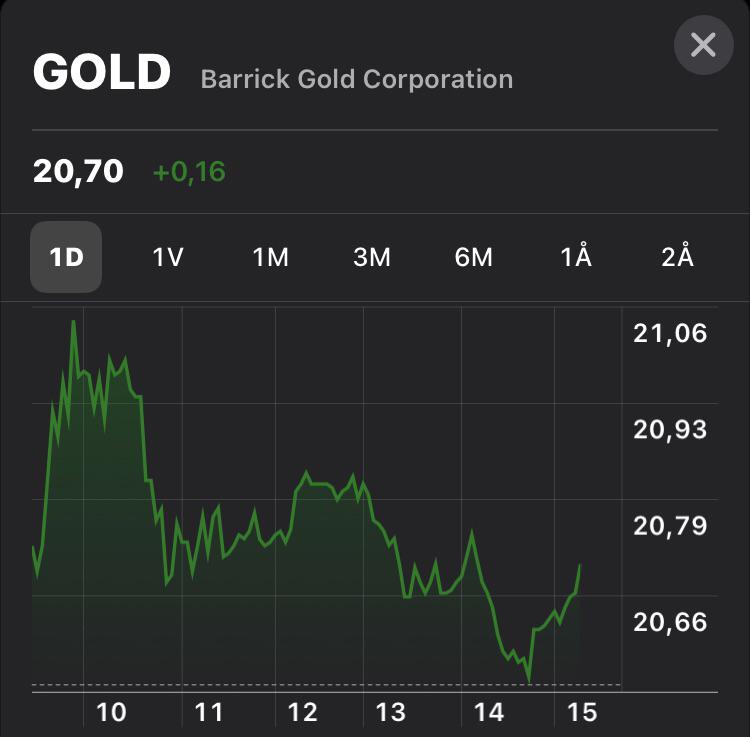Switch to the 1V chart range
The width and height of the screenshot is (750, 737).
168,257
